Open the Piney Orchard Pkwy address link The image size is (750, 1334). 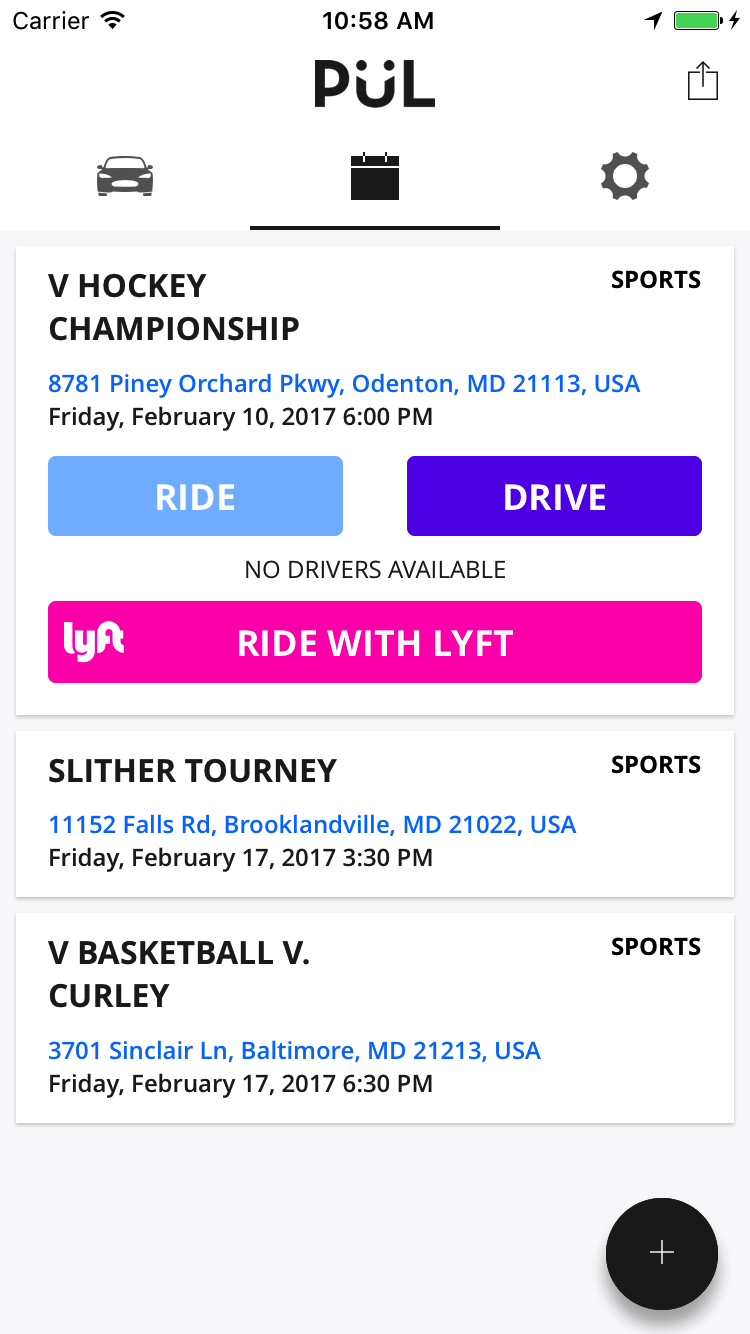click(x=344, y=384)
